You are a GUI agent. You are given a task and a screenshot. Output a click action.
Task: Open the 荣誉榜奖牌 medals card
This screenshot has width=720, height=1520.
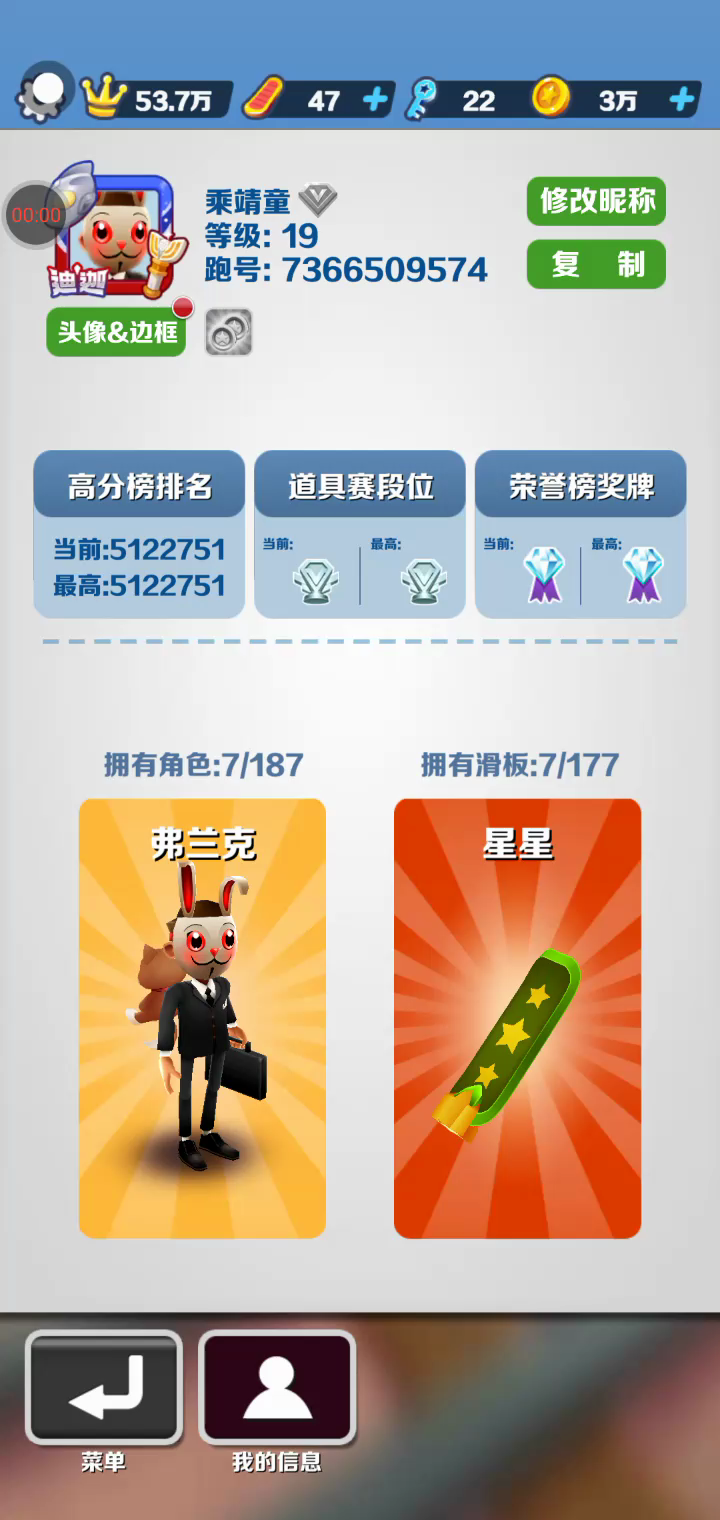(x=581, y=534)
